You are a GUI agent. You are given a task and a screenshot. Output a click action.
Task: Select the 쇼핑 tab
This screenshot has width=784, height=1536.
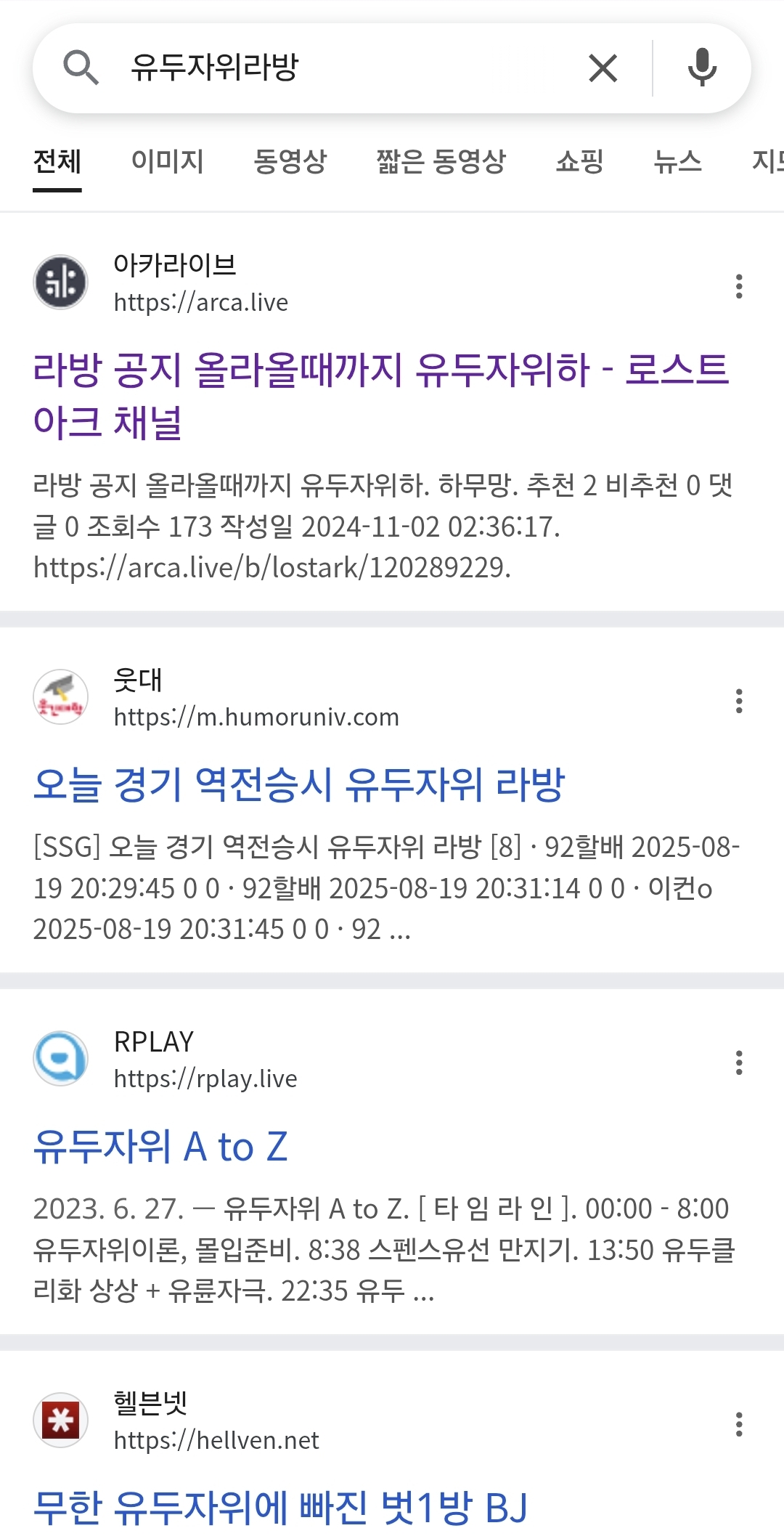coord(579,161)
